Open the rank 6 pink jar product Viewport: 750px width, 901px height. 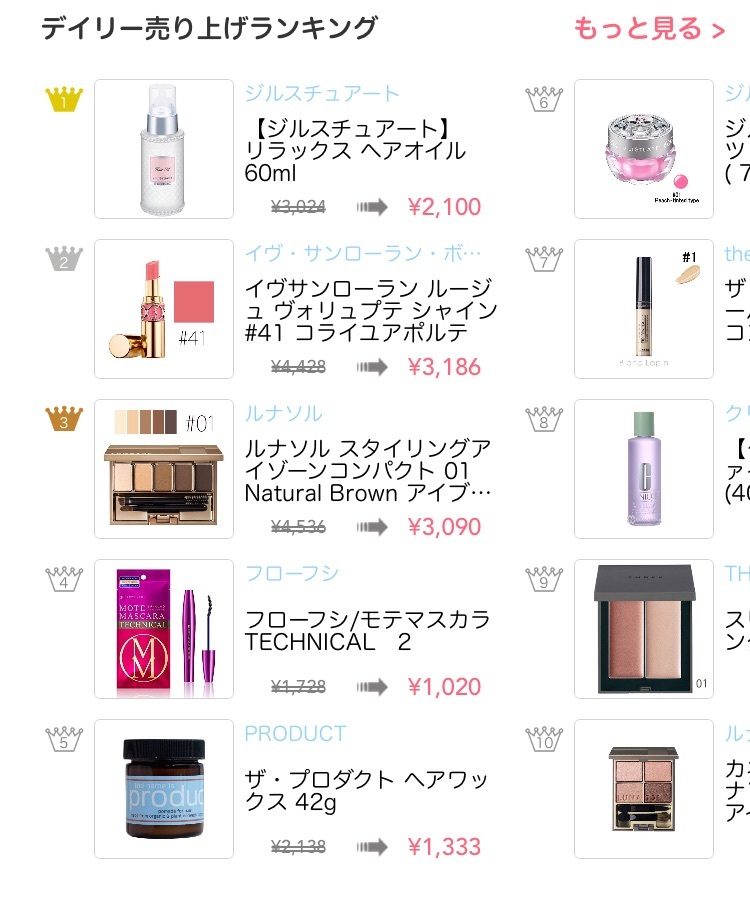point(644,150)
